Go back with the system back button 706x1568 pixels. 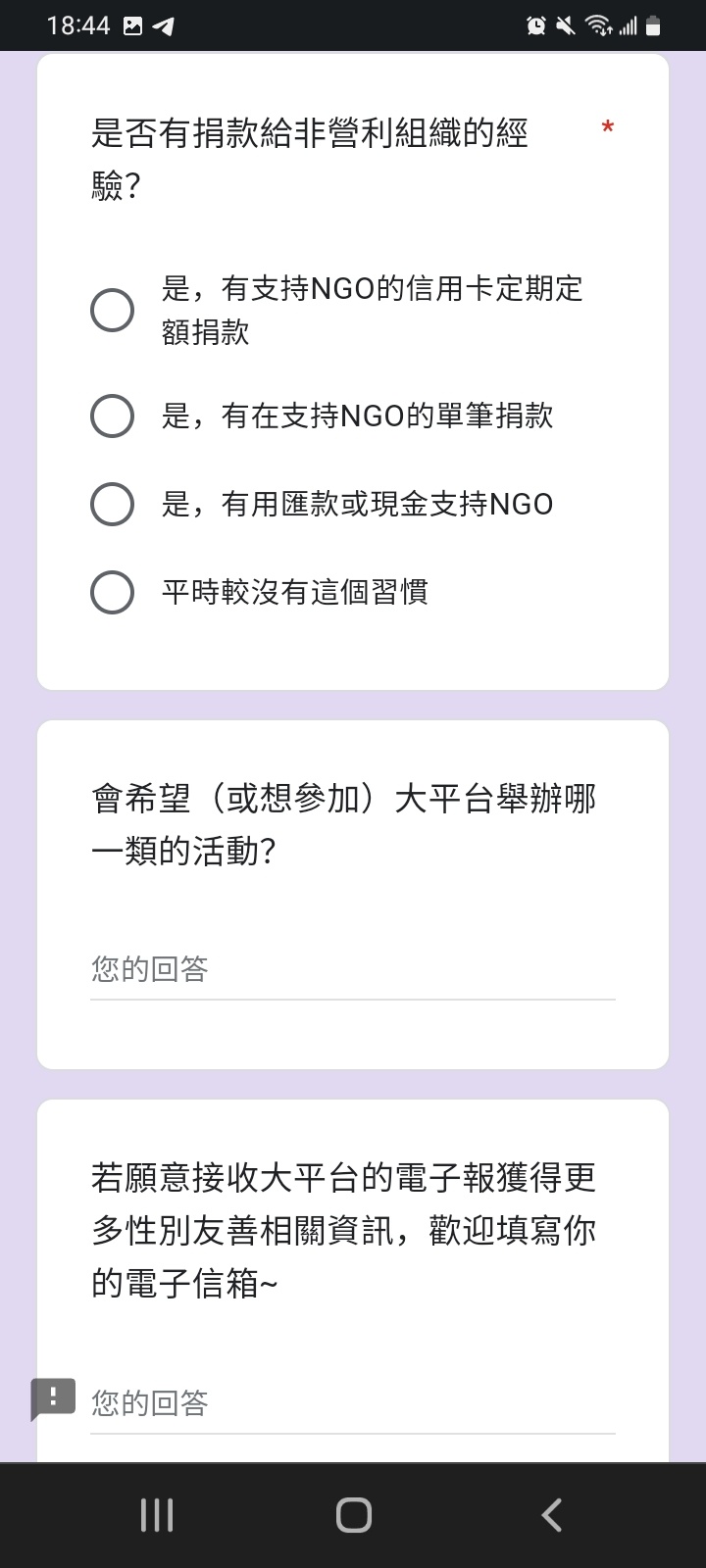551,1515
